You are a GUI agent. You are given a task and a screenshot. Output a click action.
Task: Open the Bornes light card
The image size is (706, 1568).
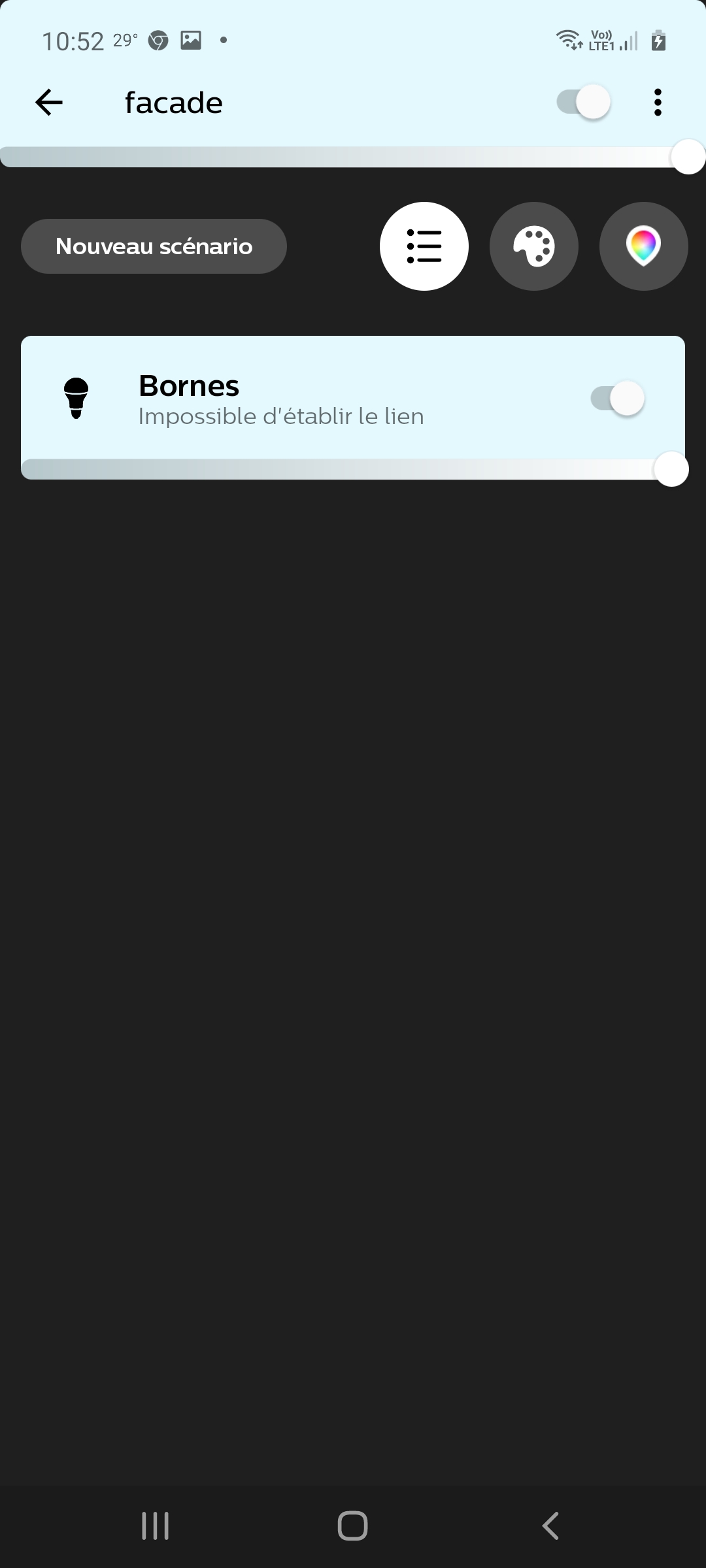353,399
